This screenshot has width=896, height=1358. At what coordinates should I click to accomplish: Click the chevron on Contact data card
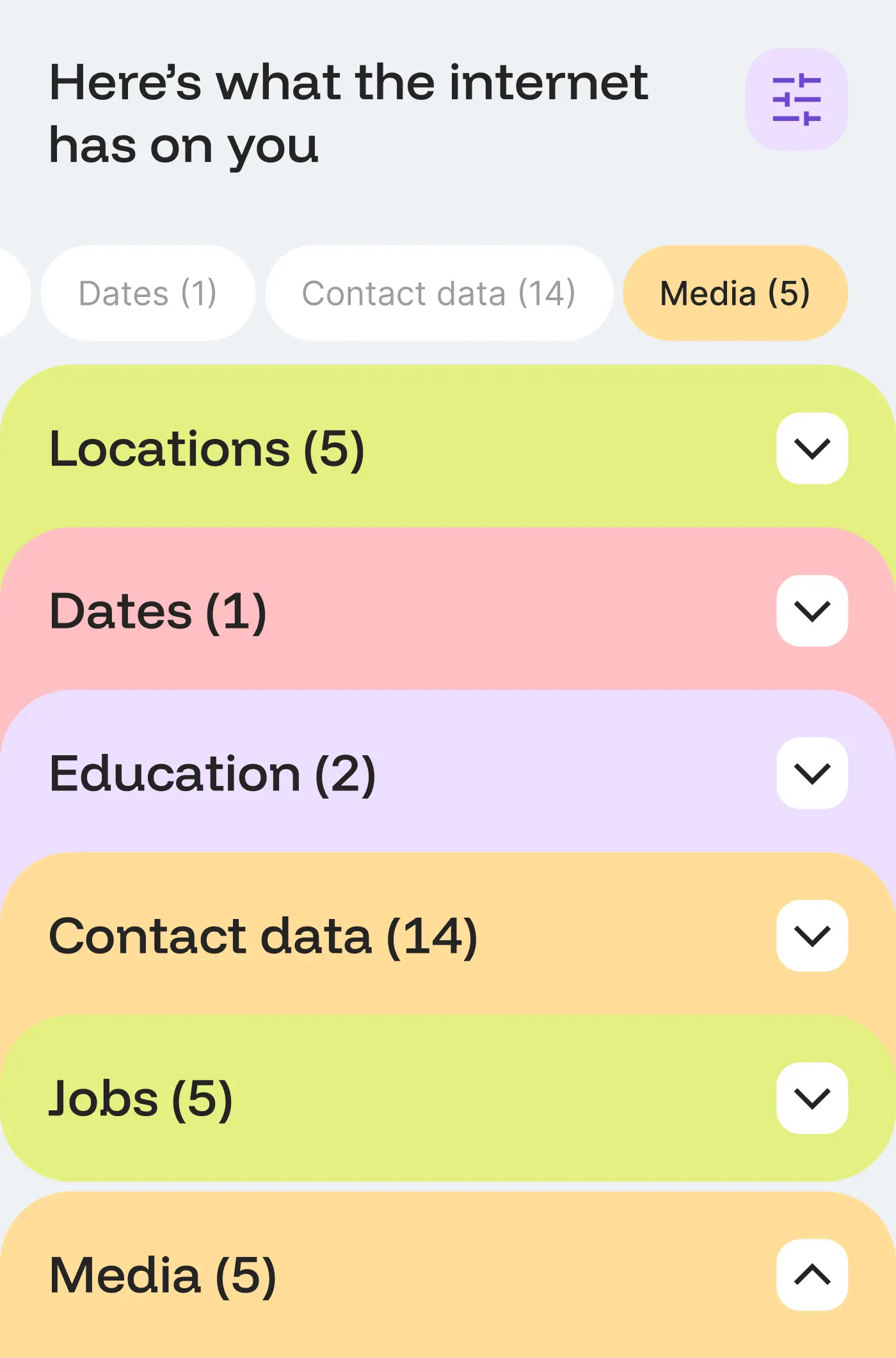[x=812, y=936]
